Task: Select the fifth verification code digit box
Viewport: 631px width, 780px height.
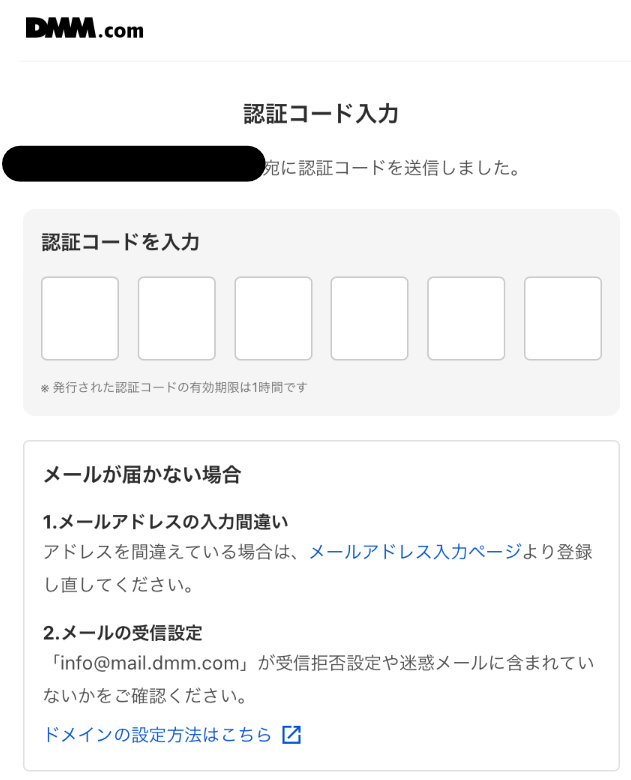Action: [466, 319]
